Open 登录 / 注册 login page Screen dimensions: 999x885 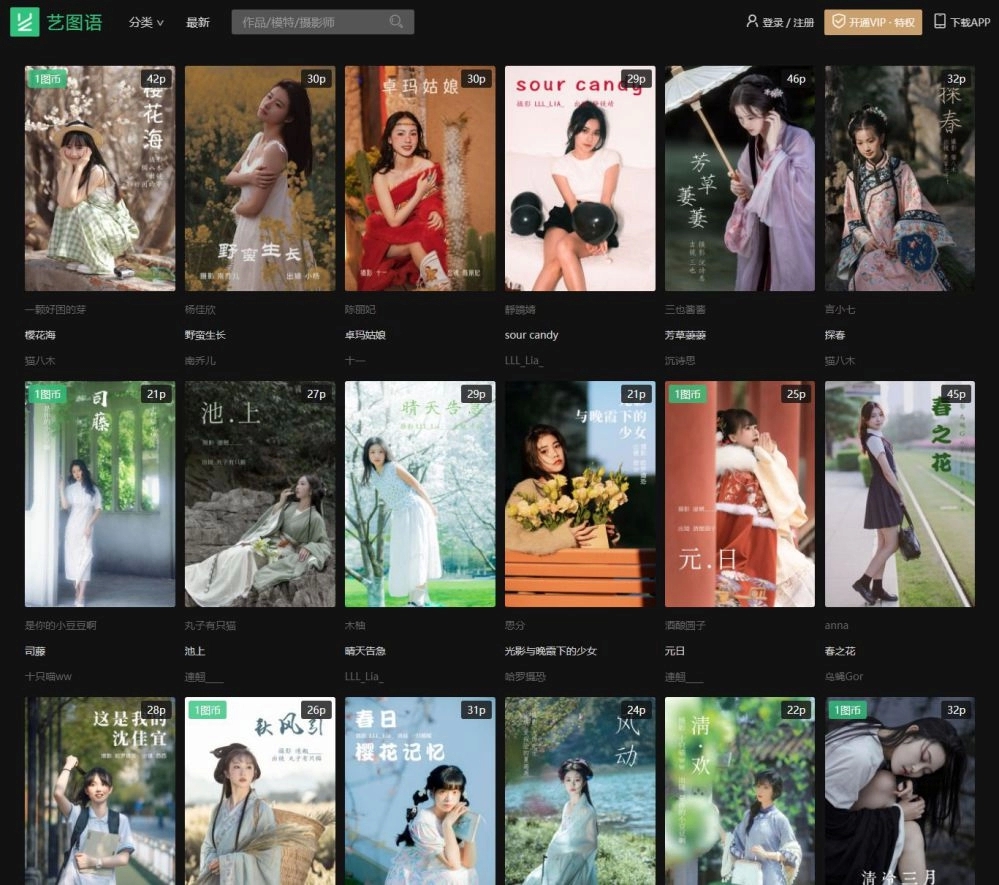click(781, 22)
